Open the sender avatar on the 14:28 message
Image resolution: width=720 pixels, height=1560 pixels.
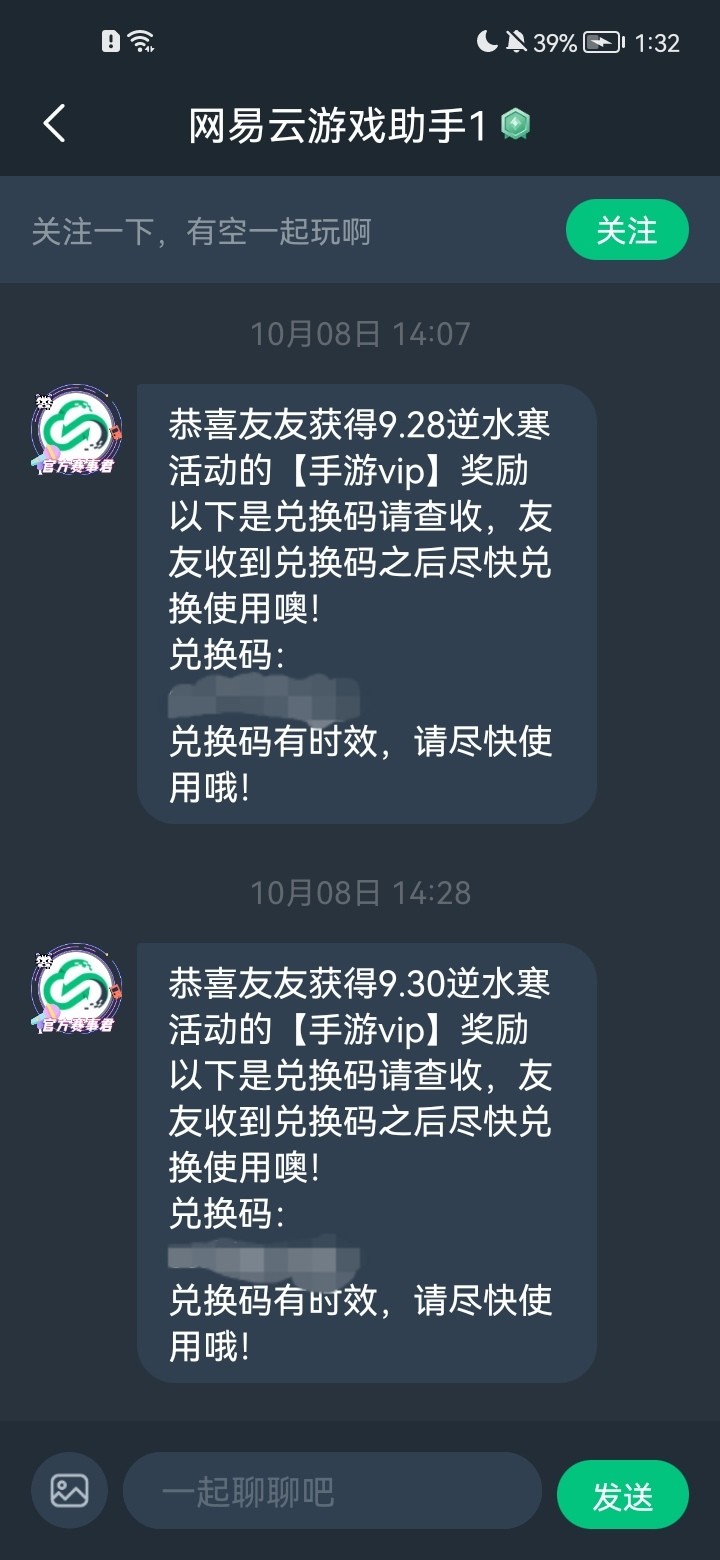(x=77, y=991)
